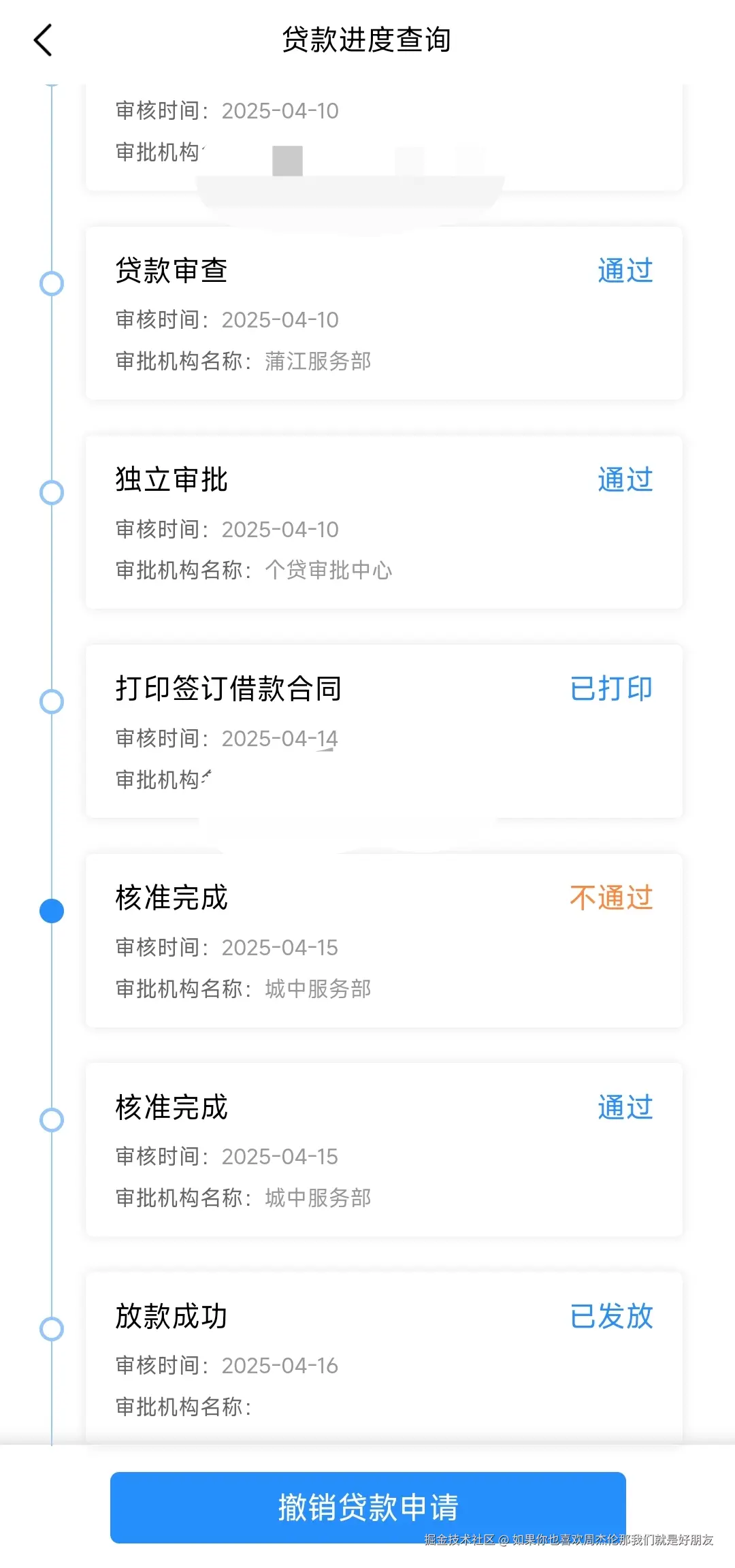Toggle the orange 不通过 status marker
735x1568 pixels.
tap(610, 898)
